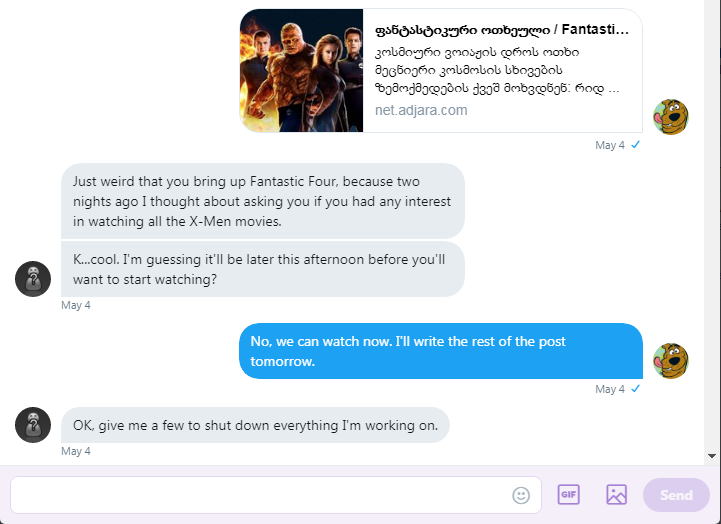The image size is (721, 524).
Task: Attach a photo to the message
Action: point(616,495)
